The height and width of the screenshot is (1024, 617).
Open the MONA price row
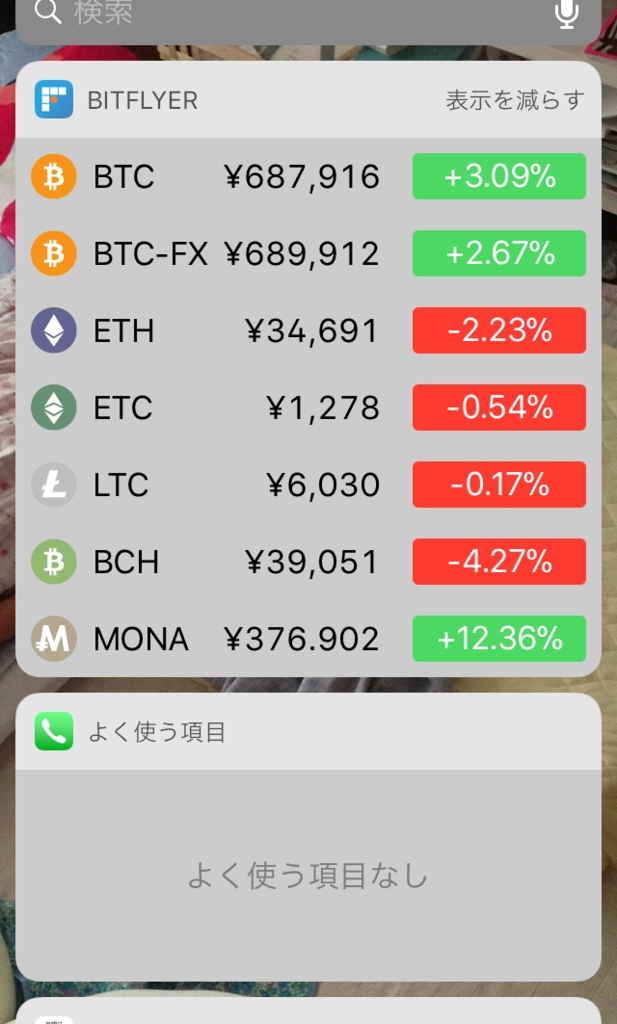(x=308, y=639)
